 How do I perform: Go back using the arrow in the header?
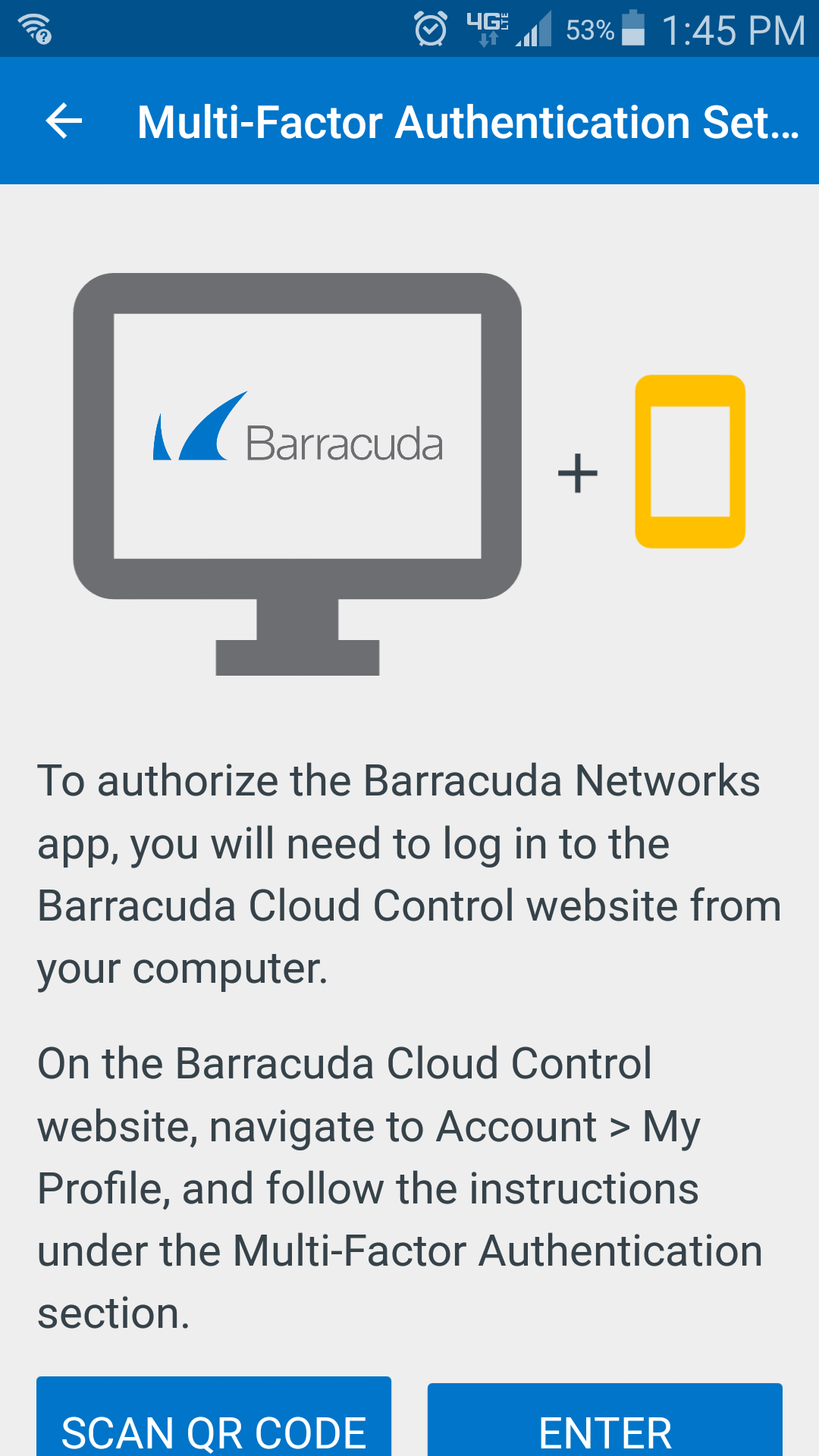click(x=64, y=121)
